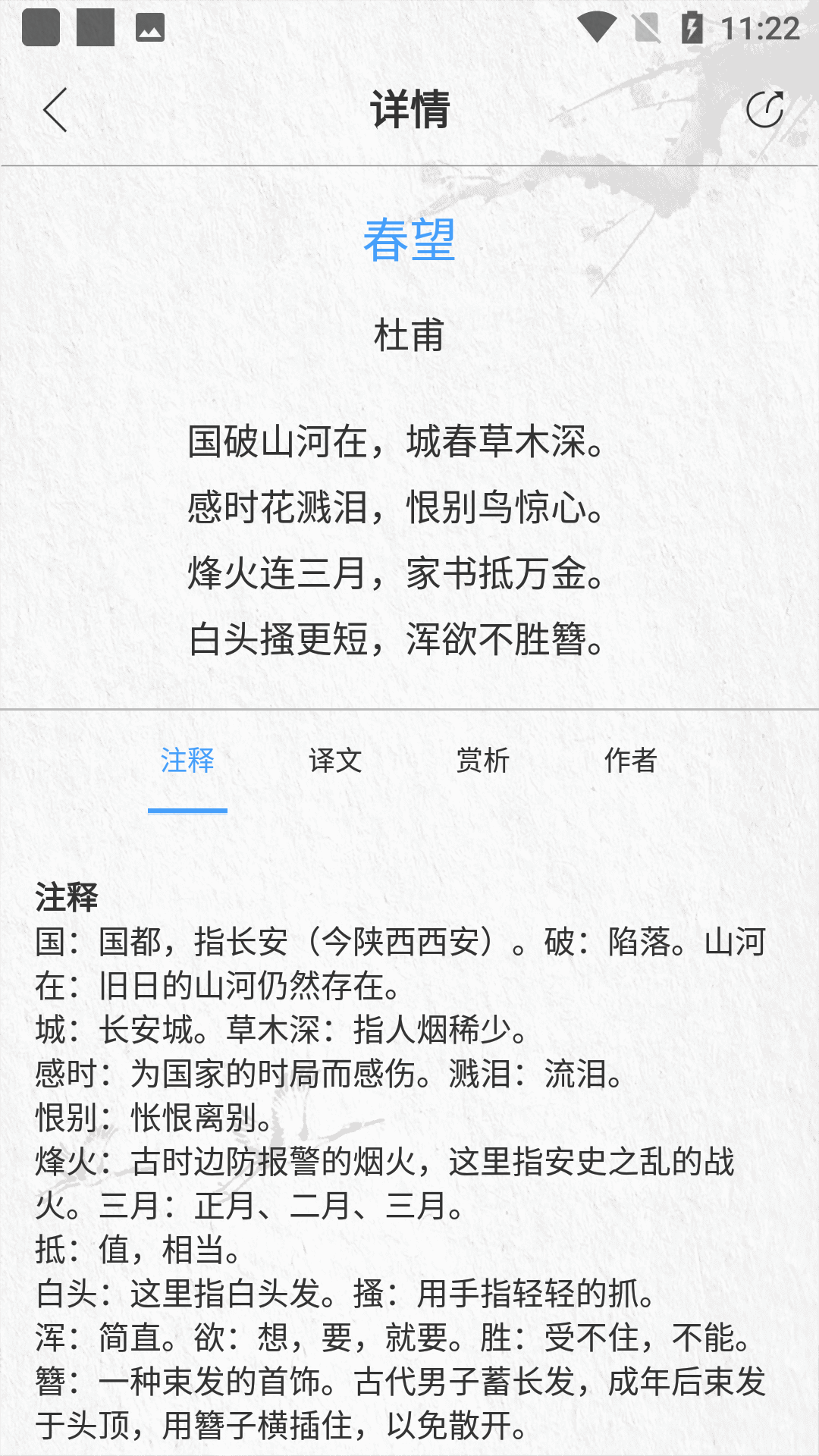Switch to the 译文 tab
The height and width of the screenshot is (1456, 819).
click(x=335, y=761)
